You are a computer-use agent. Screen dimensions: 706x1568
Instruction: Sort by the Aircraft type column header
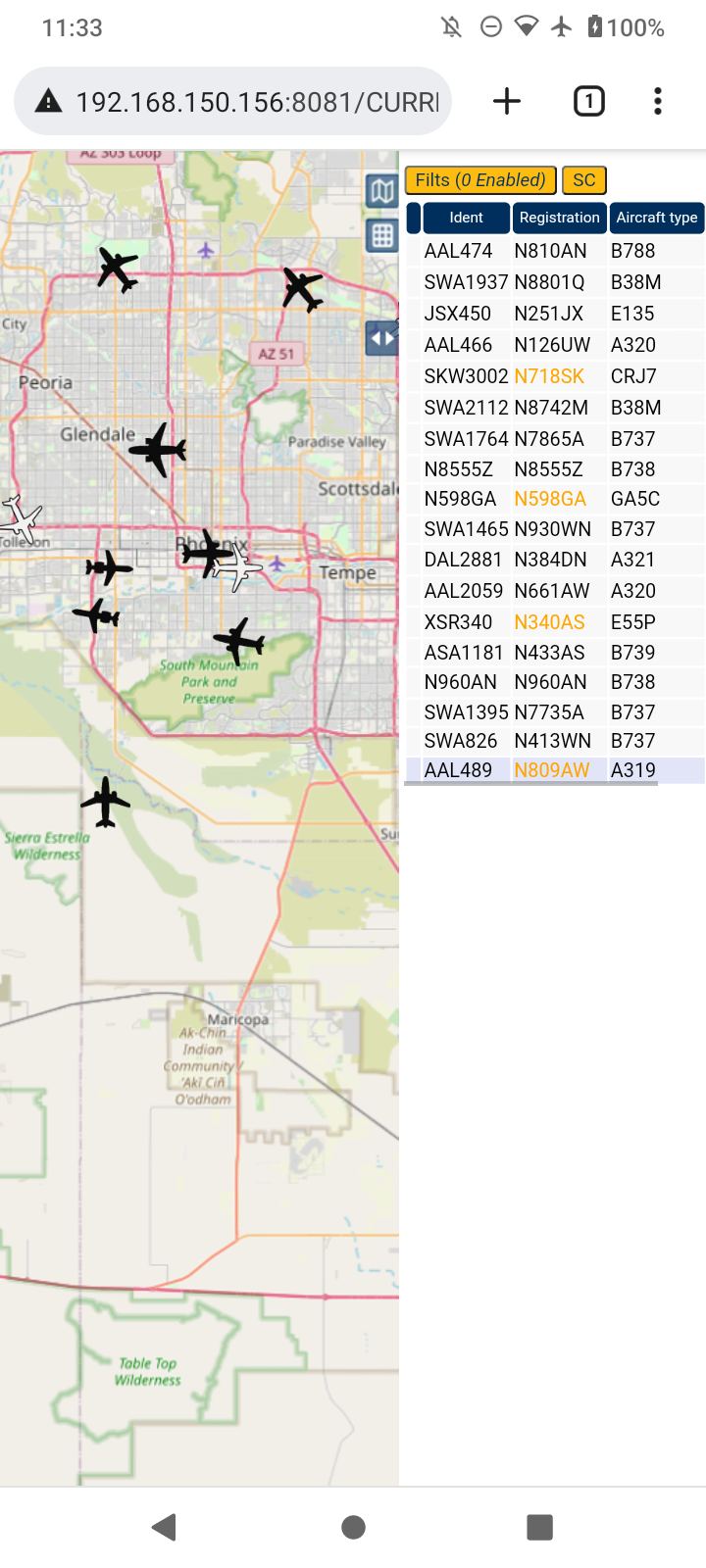point(657,218)
